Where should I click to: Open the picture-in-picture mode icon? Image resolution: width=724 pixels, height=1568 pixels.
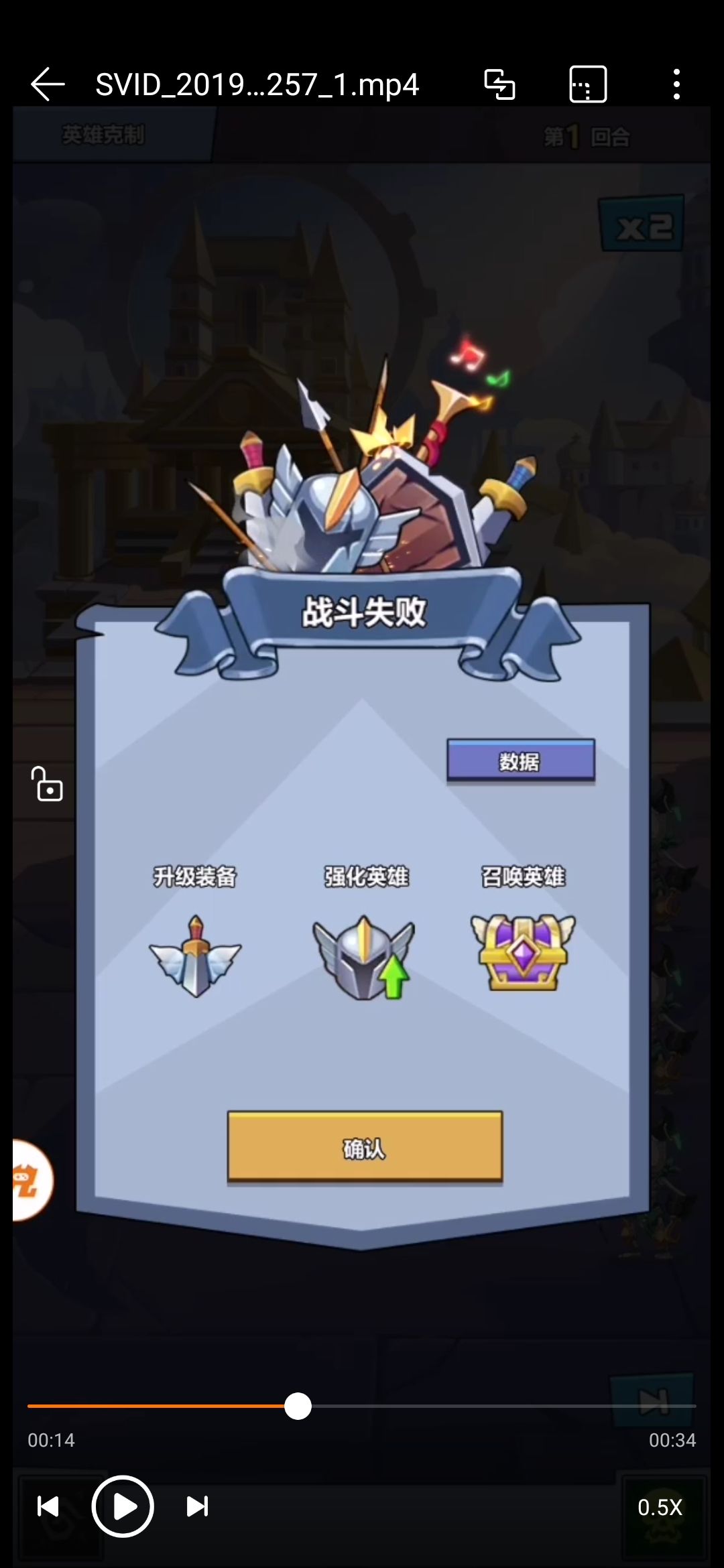click(x=587, y=84)
